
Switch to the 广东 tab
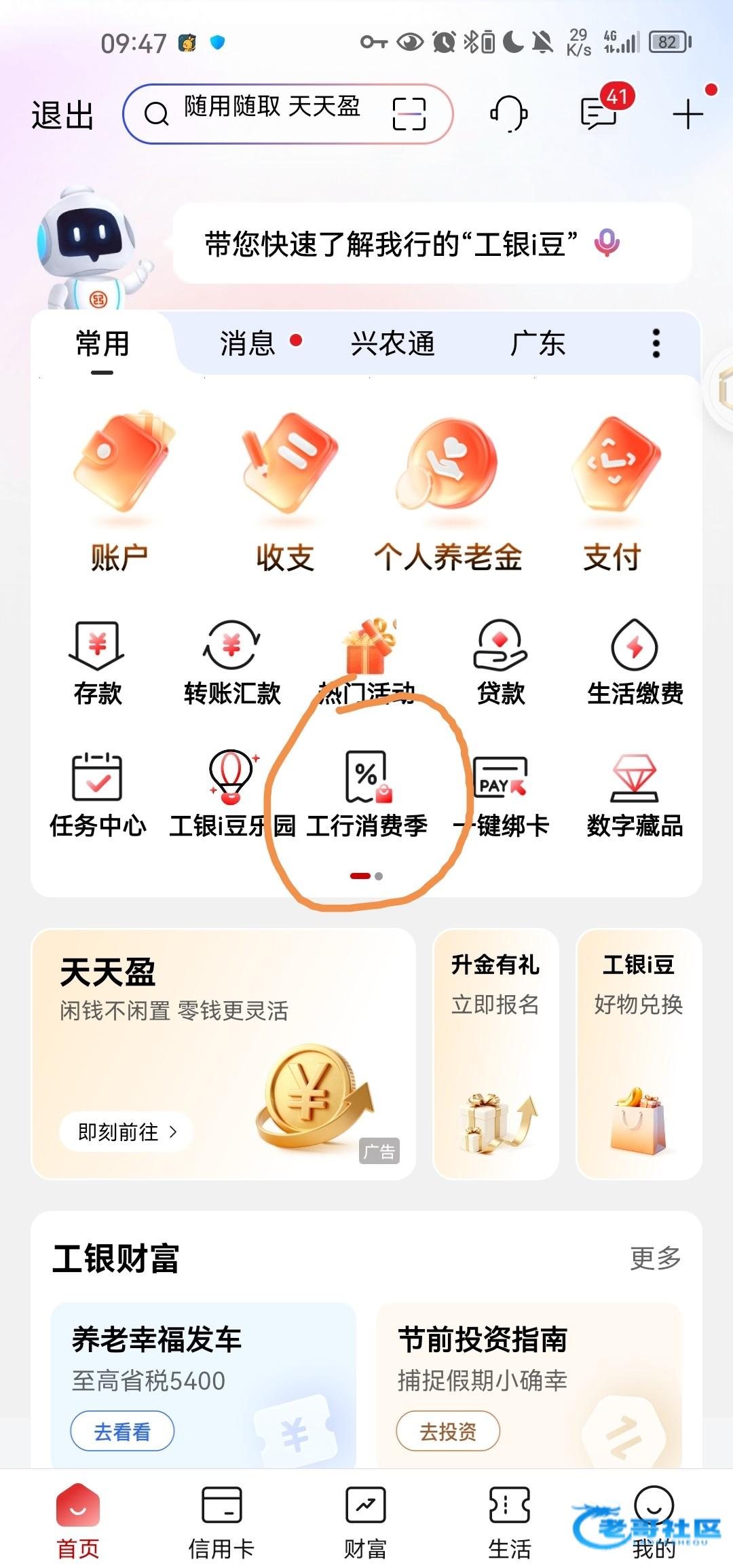click(x=538, y=343)
